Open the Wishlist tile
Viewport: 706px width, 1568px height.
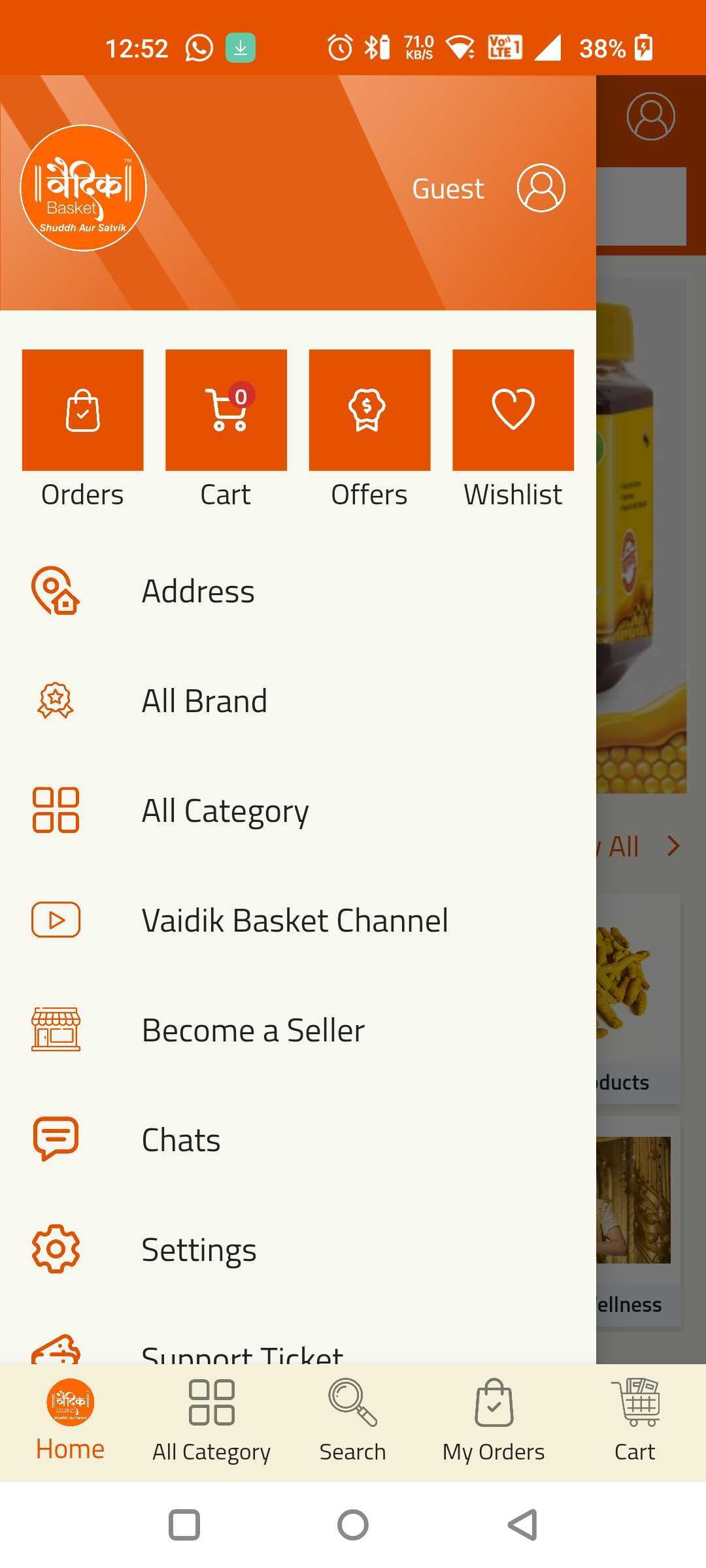click(x=513, y=410)
